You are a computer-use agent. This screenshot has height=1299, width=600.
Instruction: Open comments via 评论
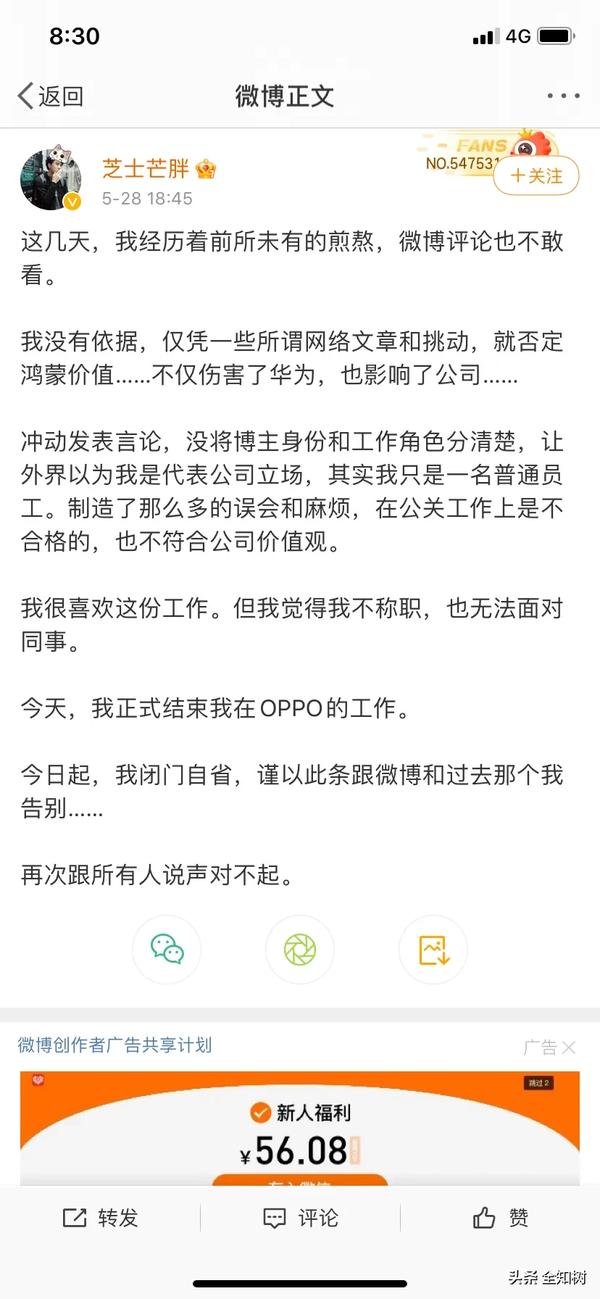point(300,1217)
